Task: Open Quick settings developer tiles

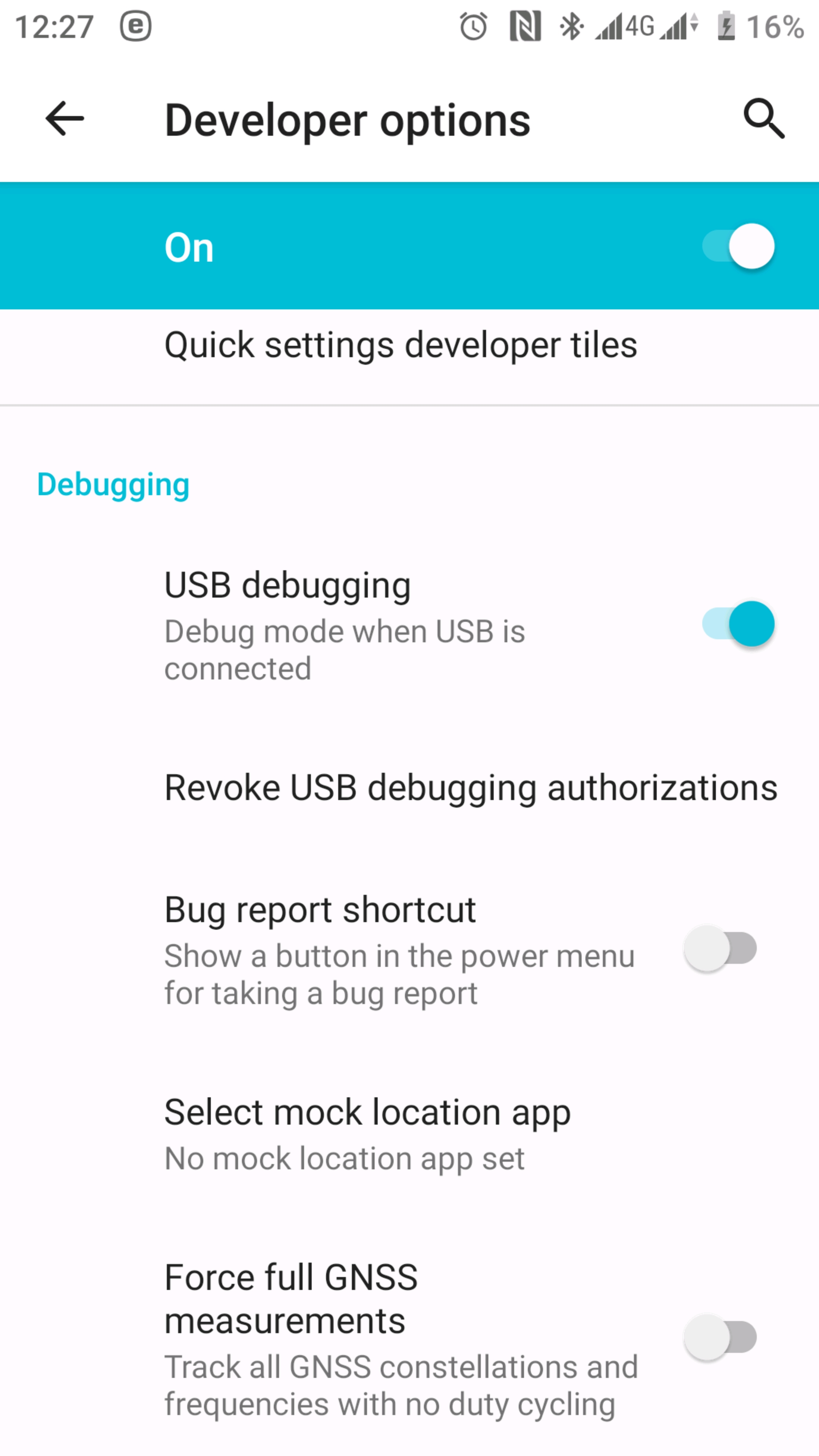Action: point(400,345)
